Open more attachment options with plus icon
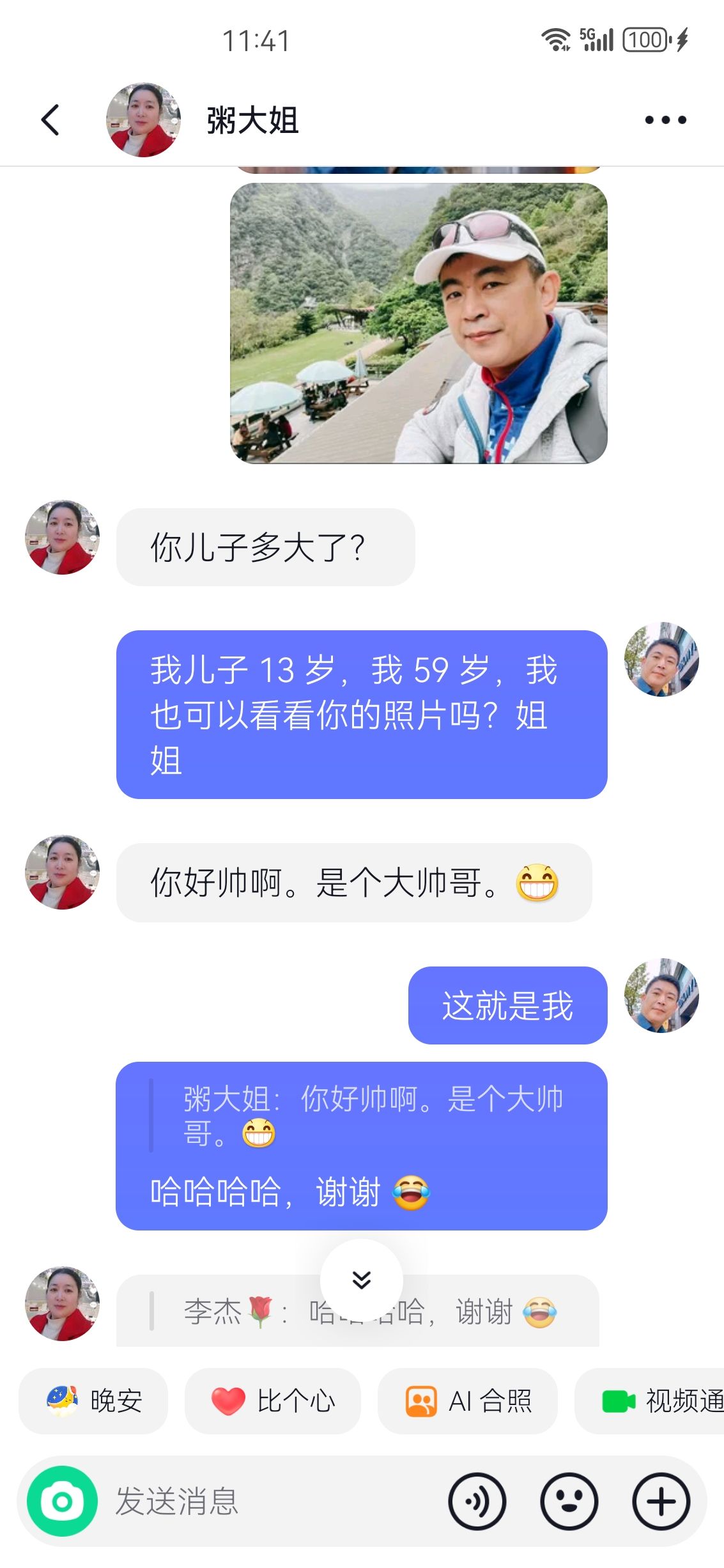 (661, 1501)
